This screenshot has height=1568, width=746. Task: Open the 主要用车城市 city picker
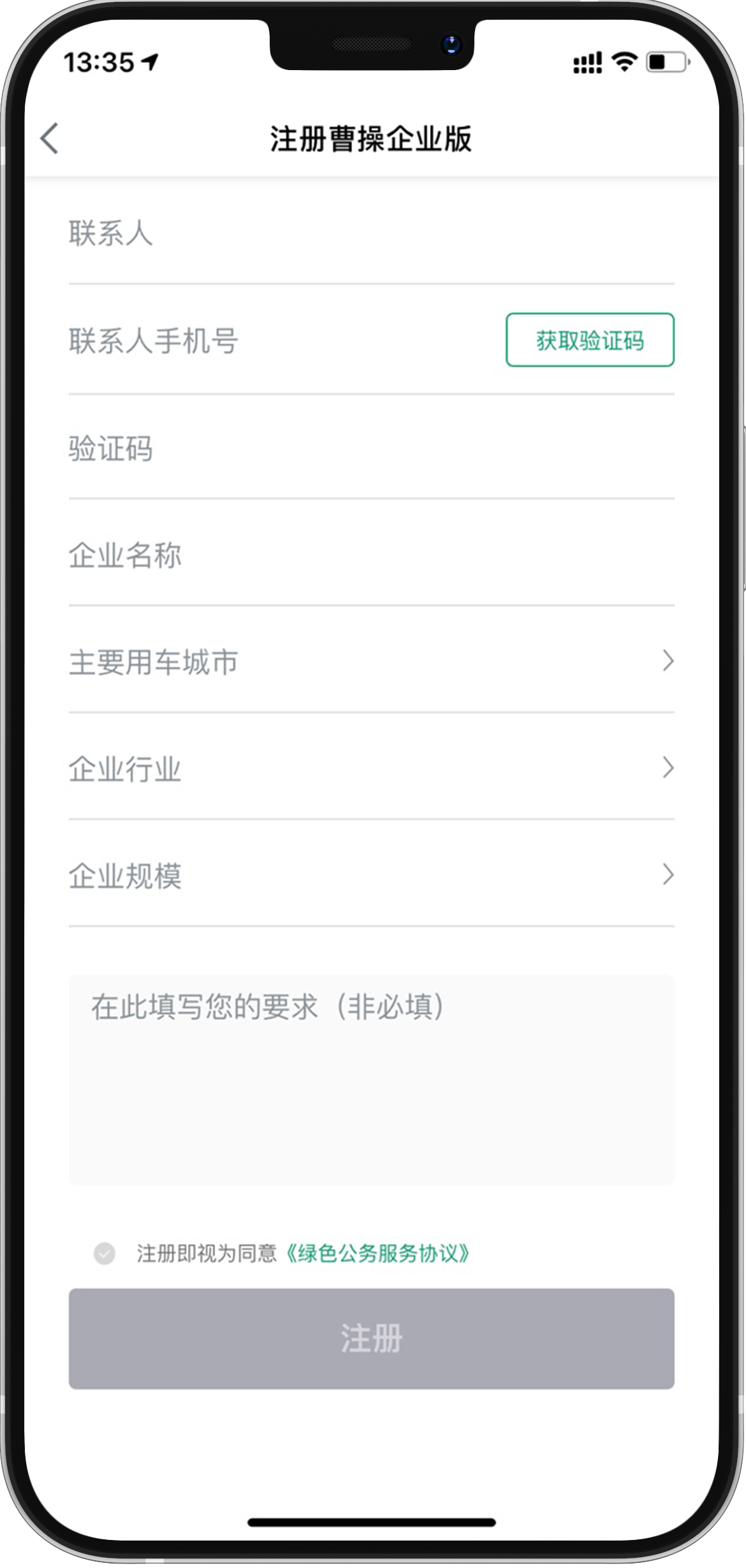point(371,661)
